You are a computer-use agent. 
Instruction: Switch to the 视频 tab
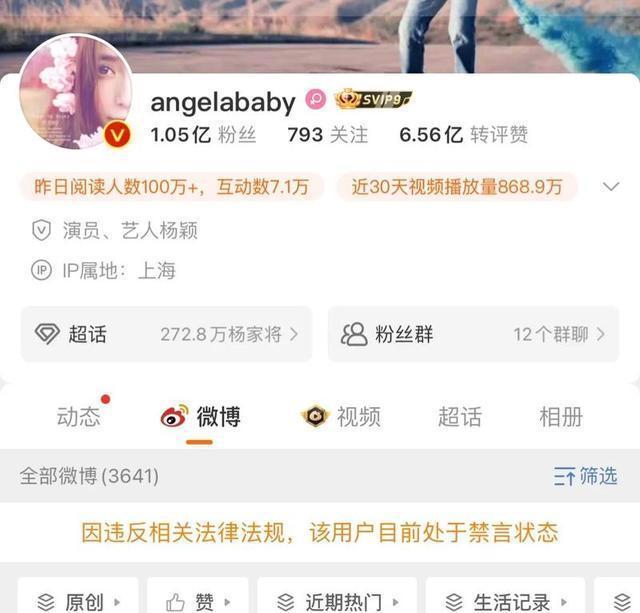(x=342, y=416)
